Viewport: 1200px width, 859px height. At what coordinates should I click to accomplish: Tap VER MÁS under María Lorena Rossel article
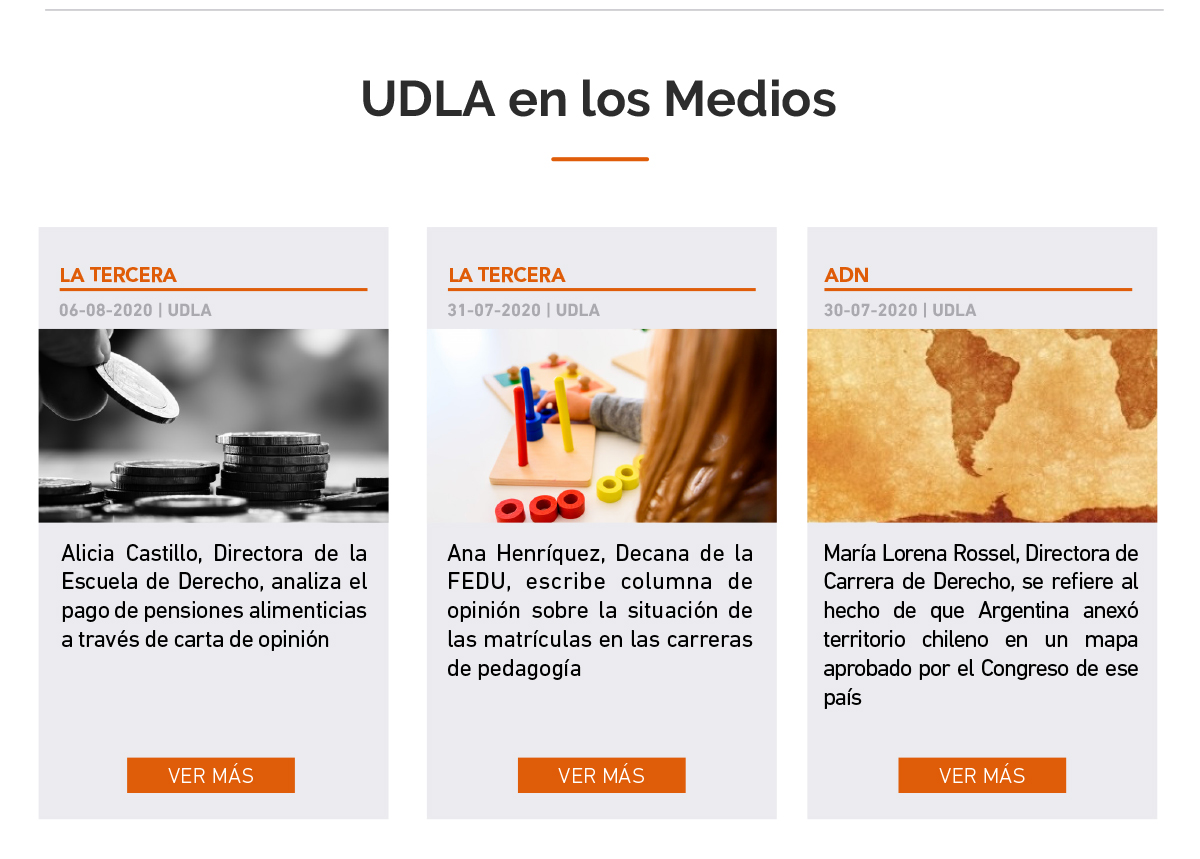point(982,775)
